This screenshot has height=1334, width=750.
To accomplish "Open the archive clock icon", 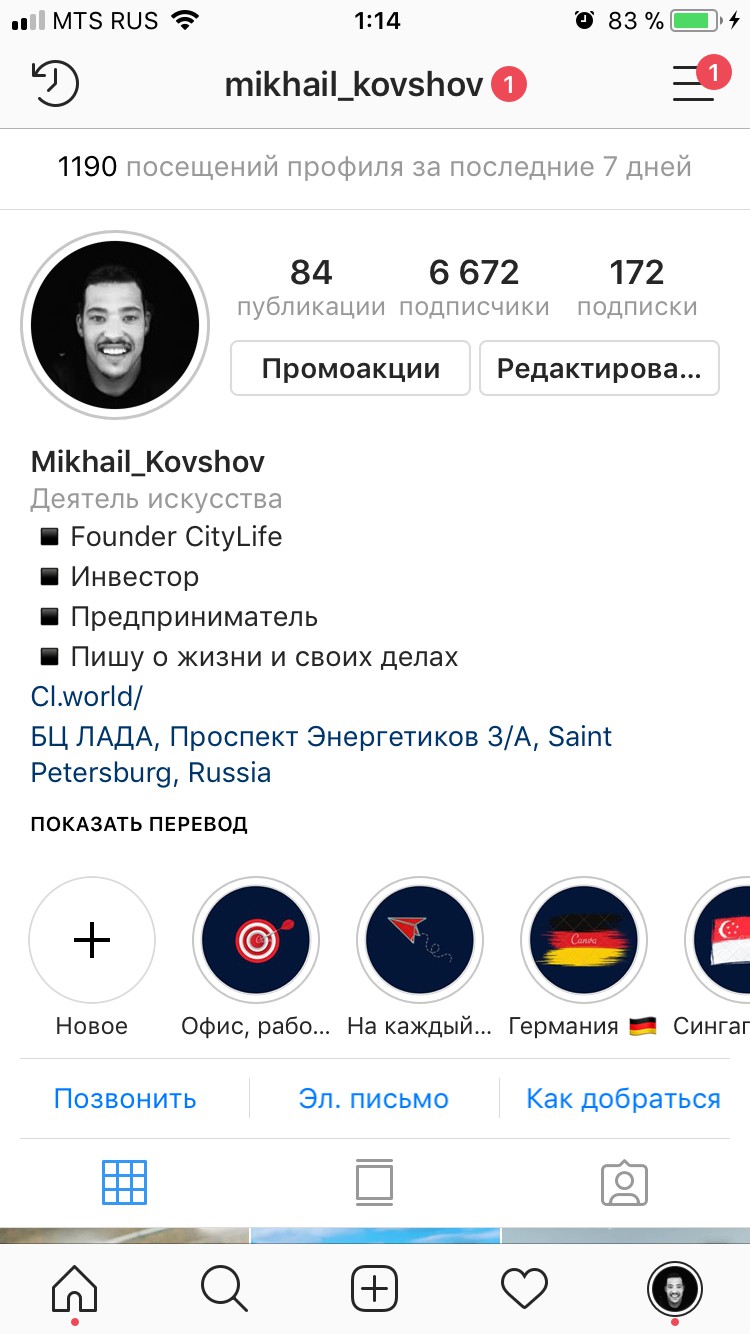I will click(x=55, y=84).
